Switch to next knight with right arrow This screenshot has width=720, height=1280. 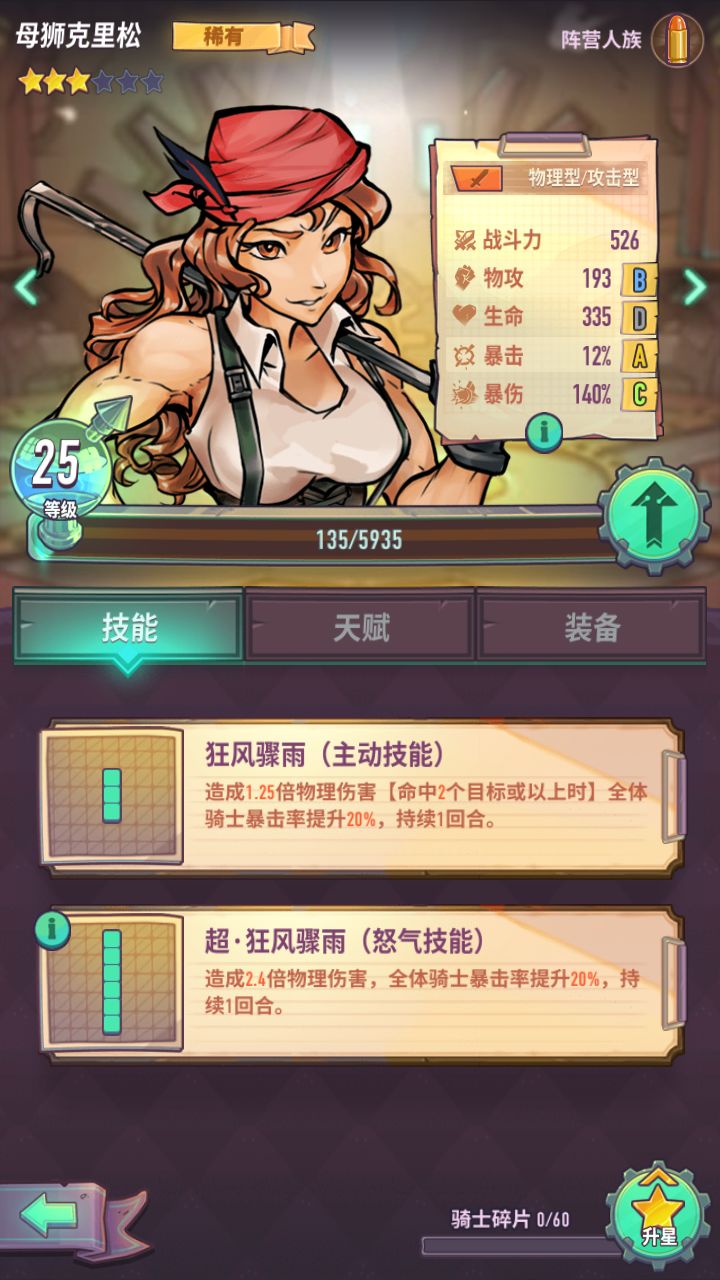click(694, 287)
